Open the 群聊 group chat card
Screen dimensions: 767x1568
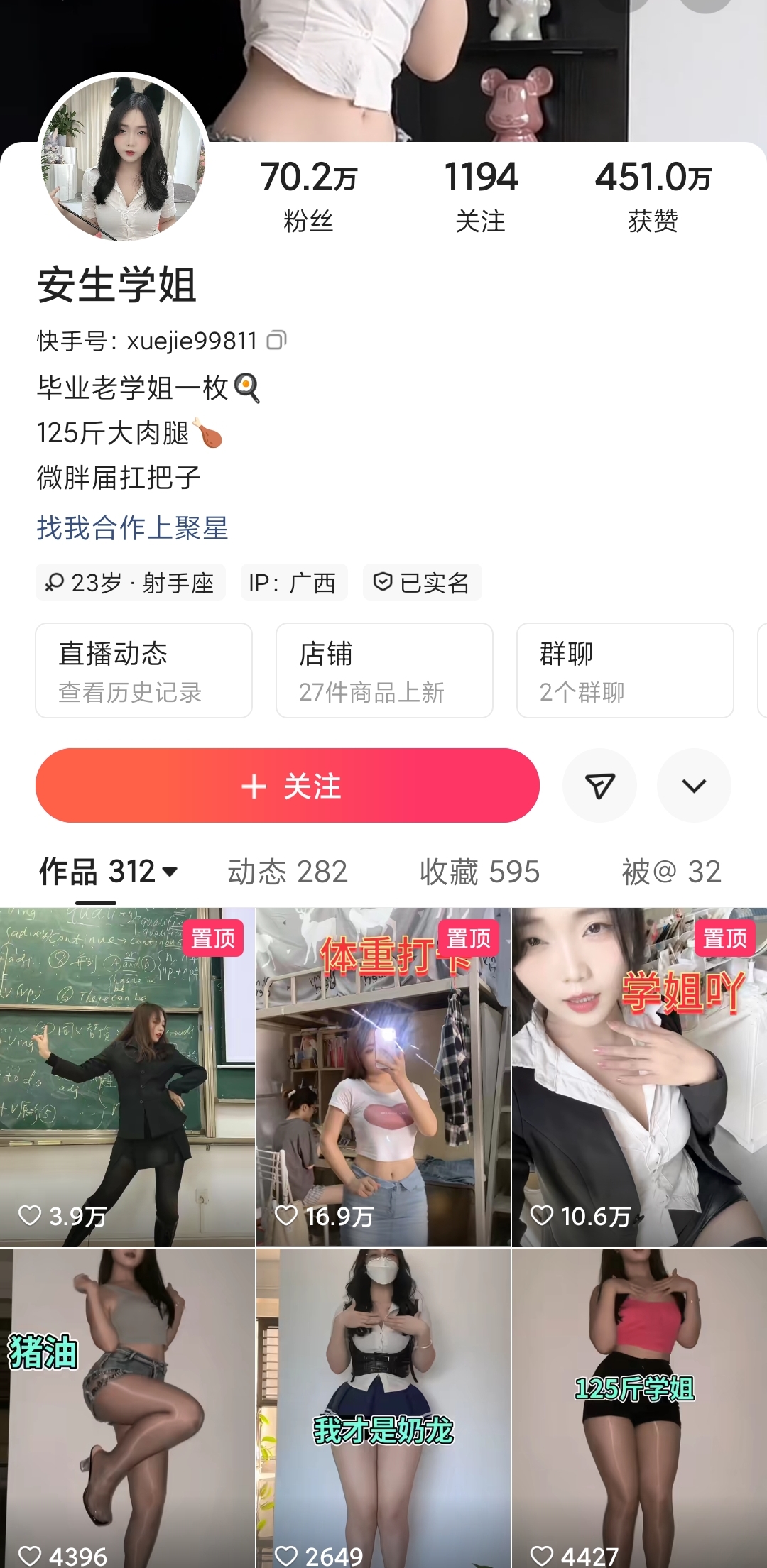(x=625, y=671)
